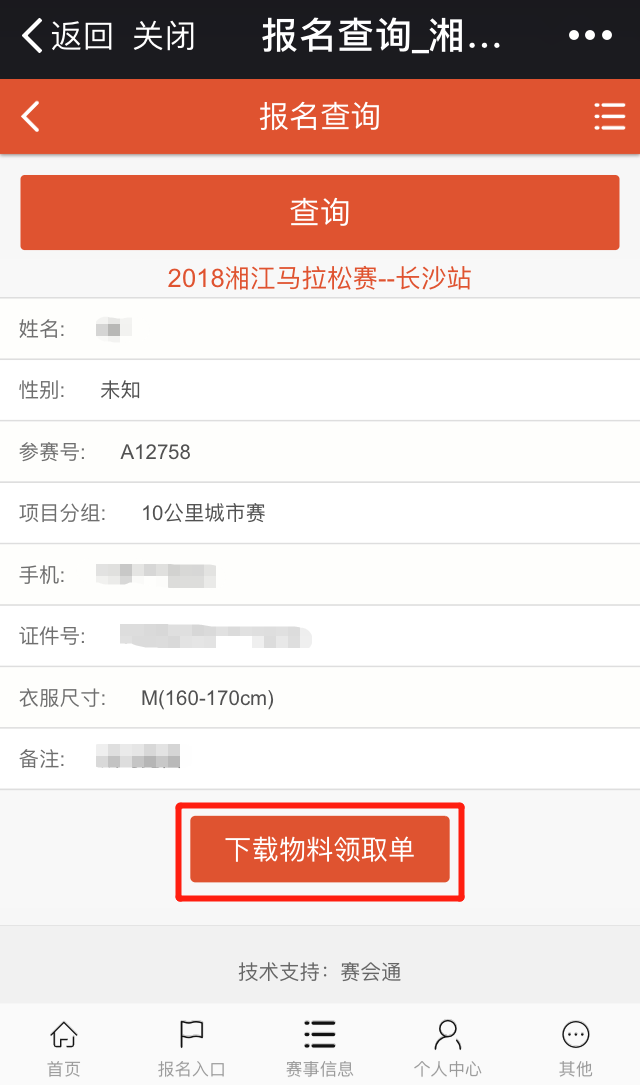Open the 其他 tab

(x=576, y=1048)
